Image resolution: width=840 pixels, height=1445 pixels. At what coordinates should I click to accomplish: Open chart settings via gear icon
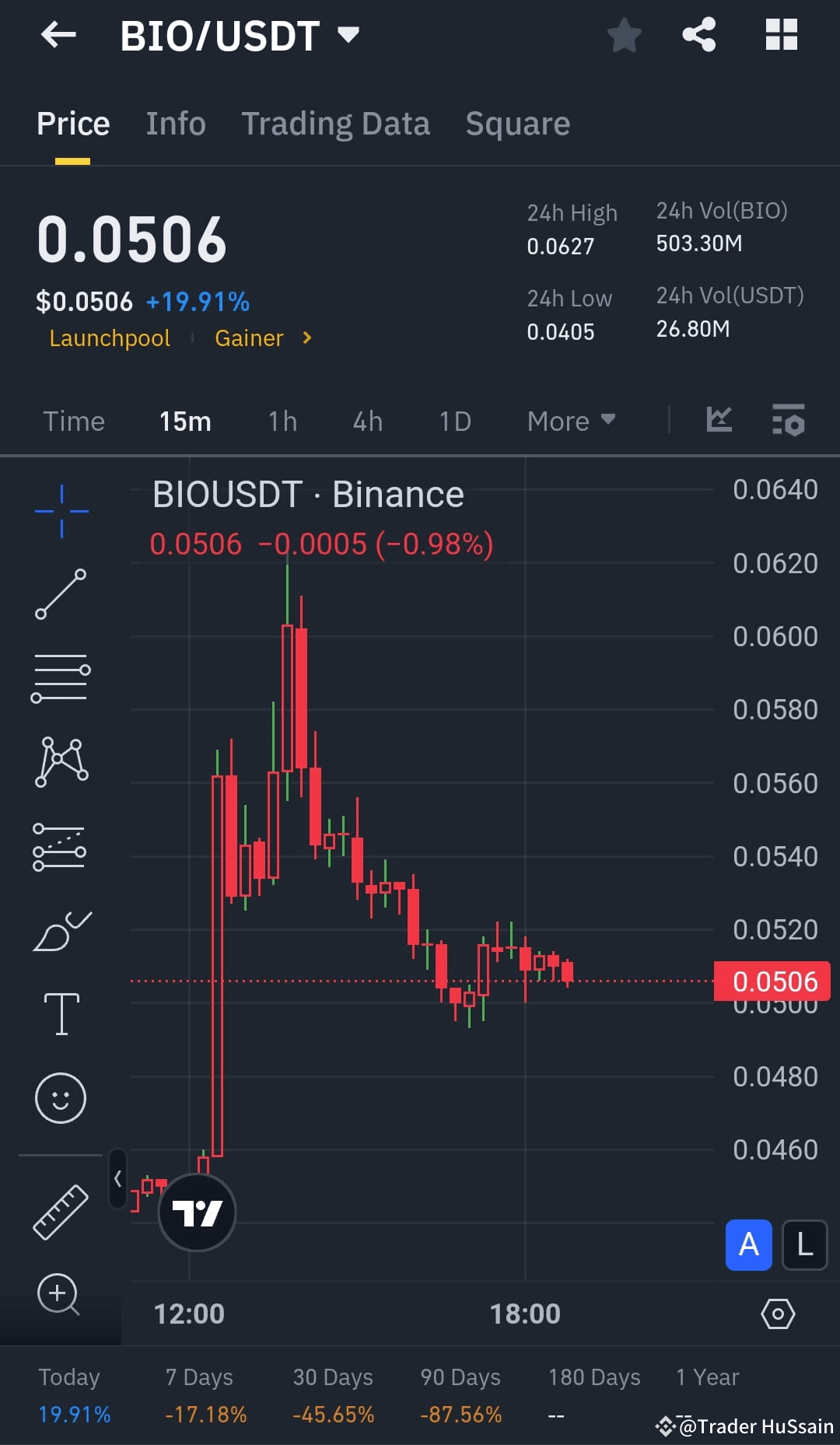click(777, 1313)
